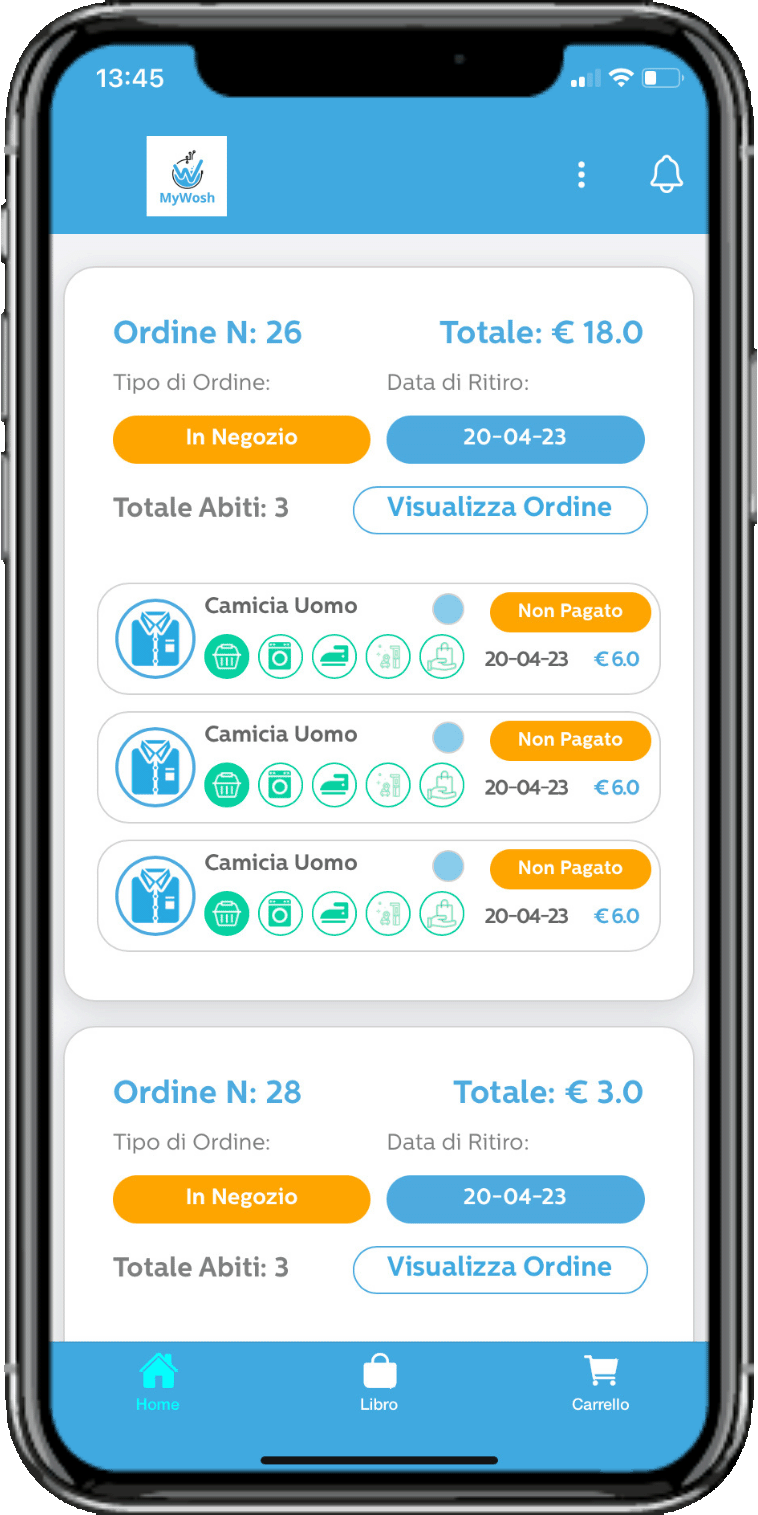Switch to the Libro tab
Viewport: 758px width, 1515px height.
(x=379, y=1382)
